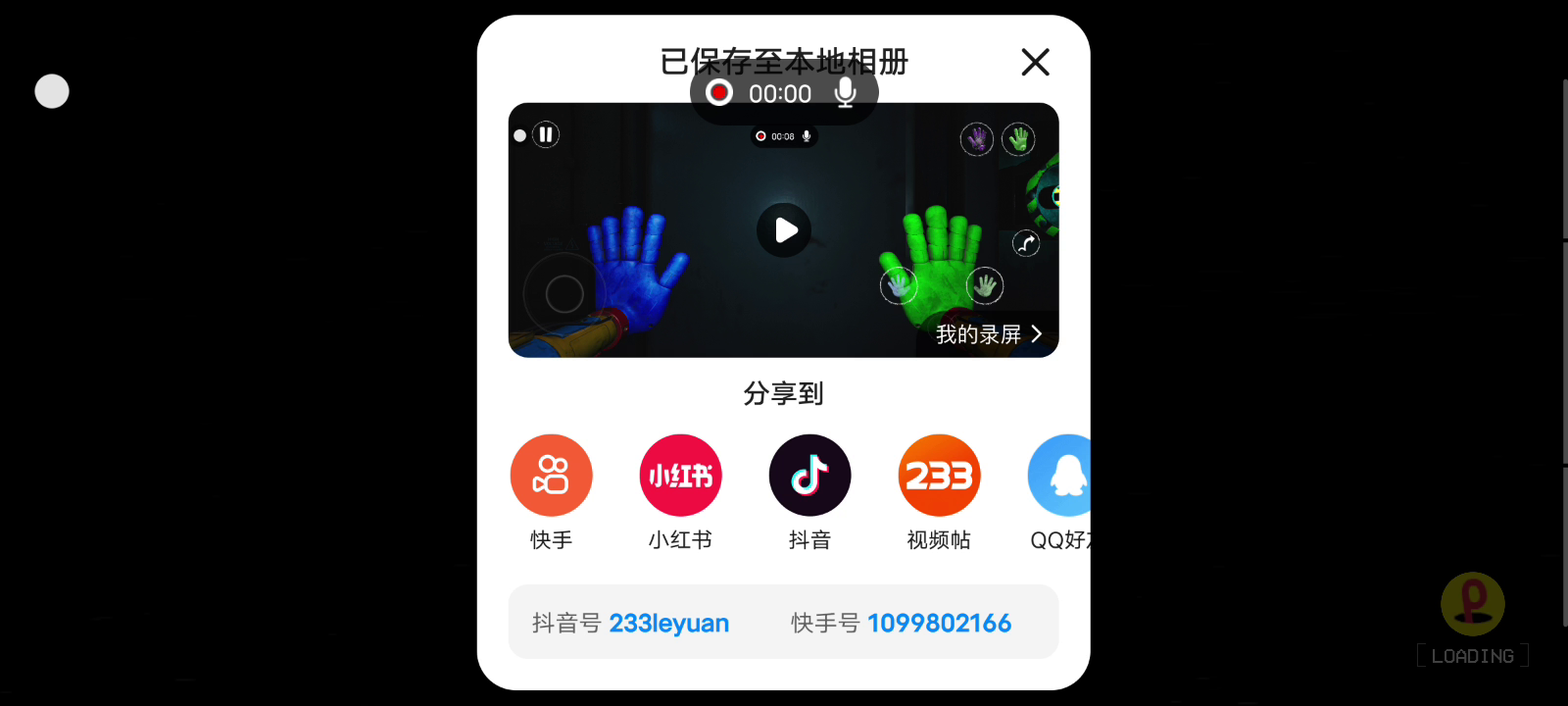The height and width of the screenshot is (706, 1568).
Task: Share the recording to 快手
Action: point(552,476)
